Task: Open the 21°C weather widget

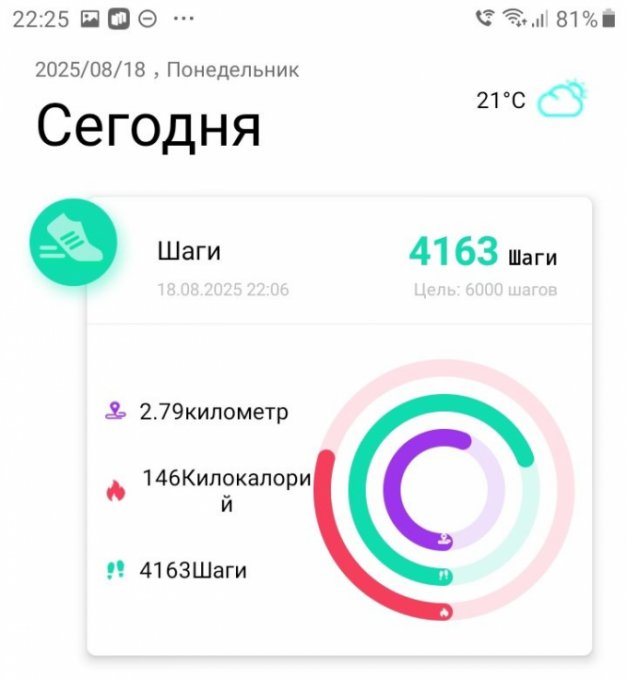Action: (532, 100)
